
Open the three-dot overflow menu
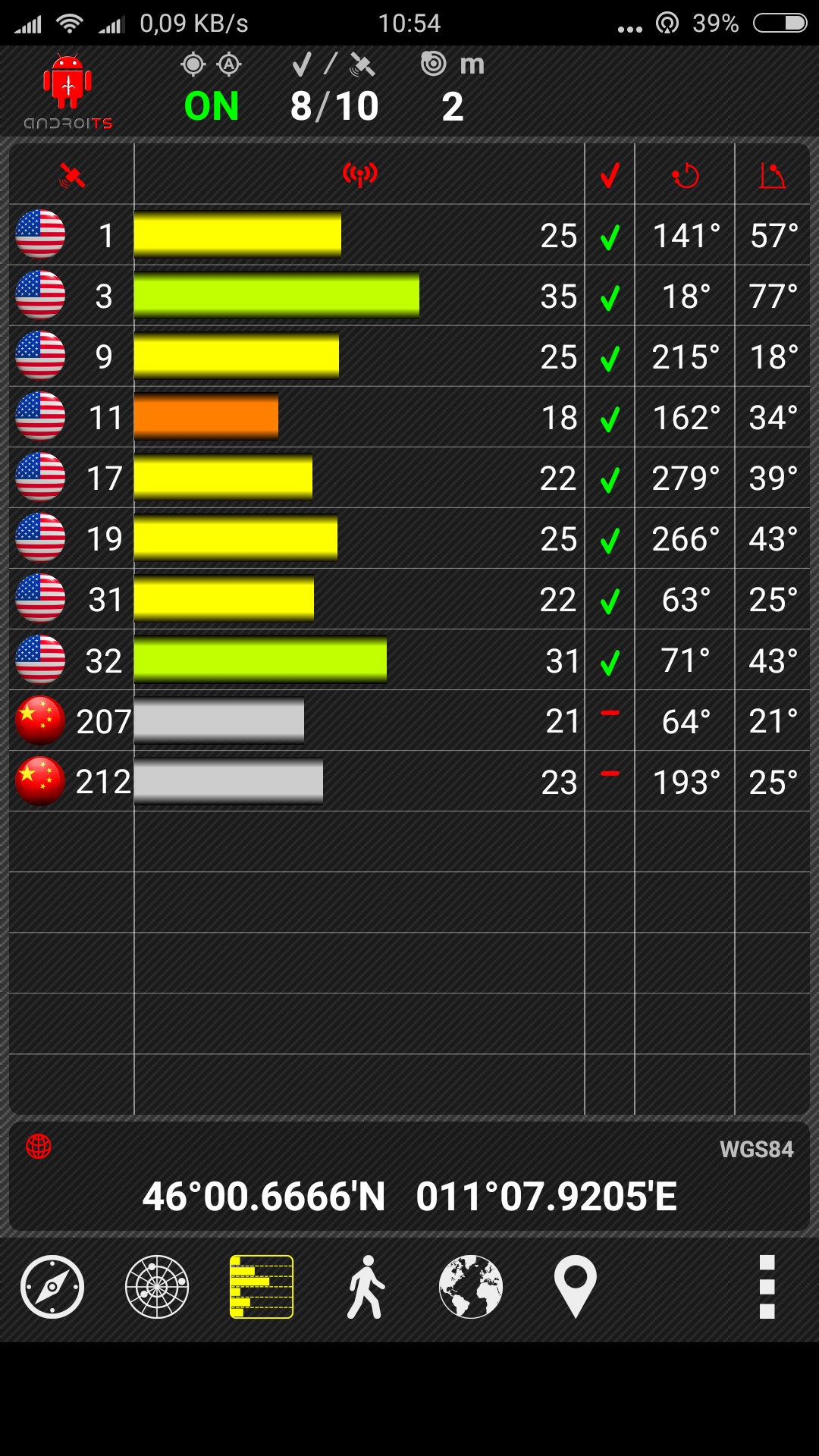(767, 1287)
